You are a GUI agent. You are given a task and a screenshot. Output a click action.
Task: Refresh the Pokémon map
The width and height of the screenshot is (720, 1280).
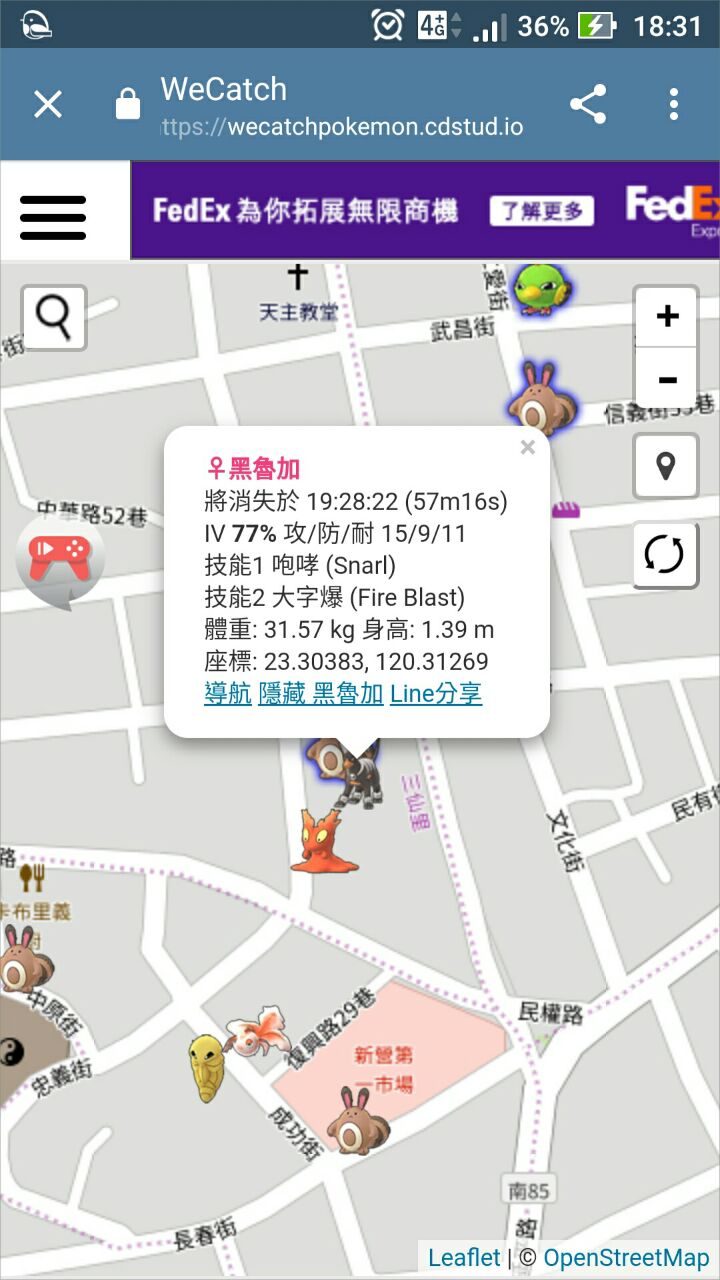[665, 554]
